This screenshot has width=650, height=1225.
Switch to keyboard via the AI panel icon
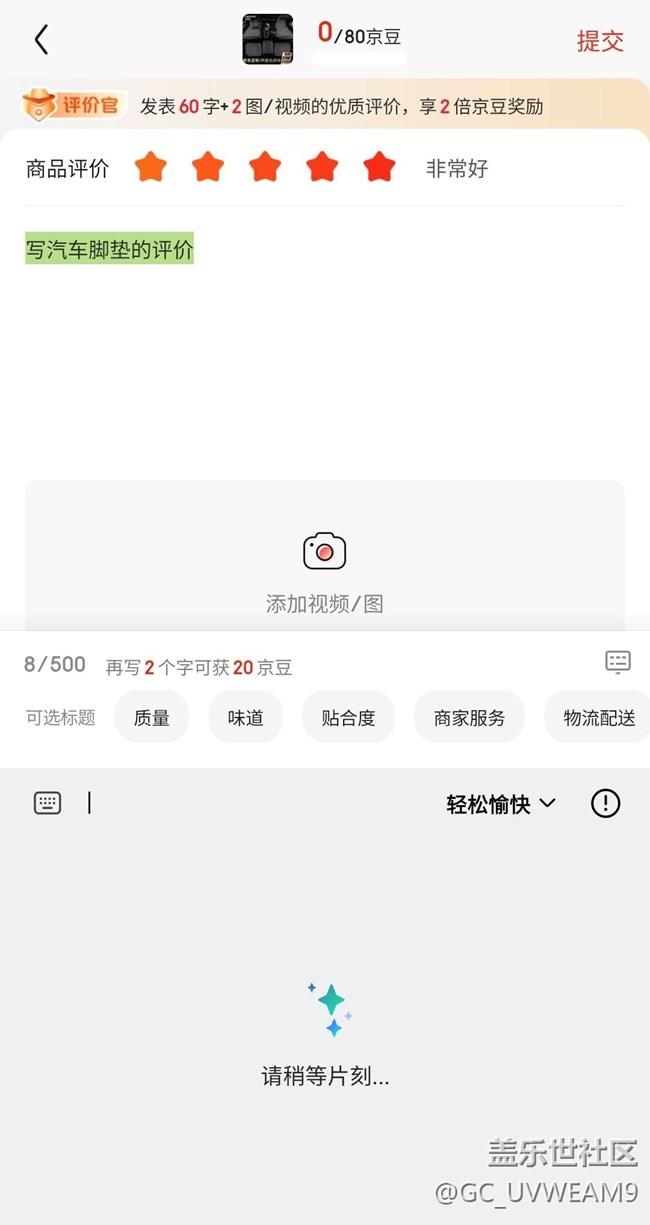pyautogui.click(x=47, y=803)
